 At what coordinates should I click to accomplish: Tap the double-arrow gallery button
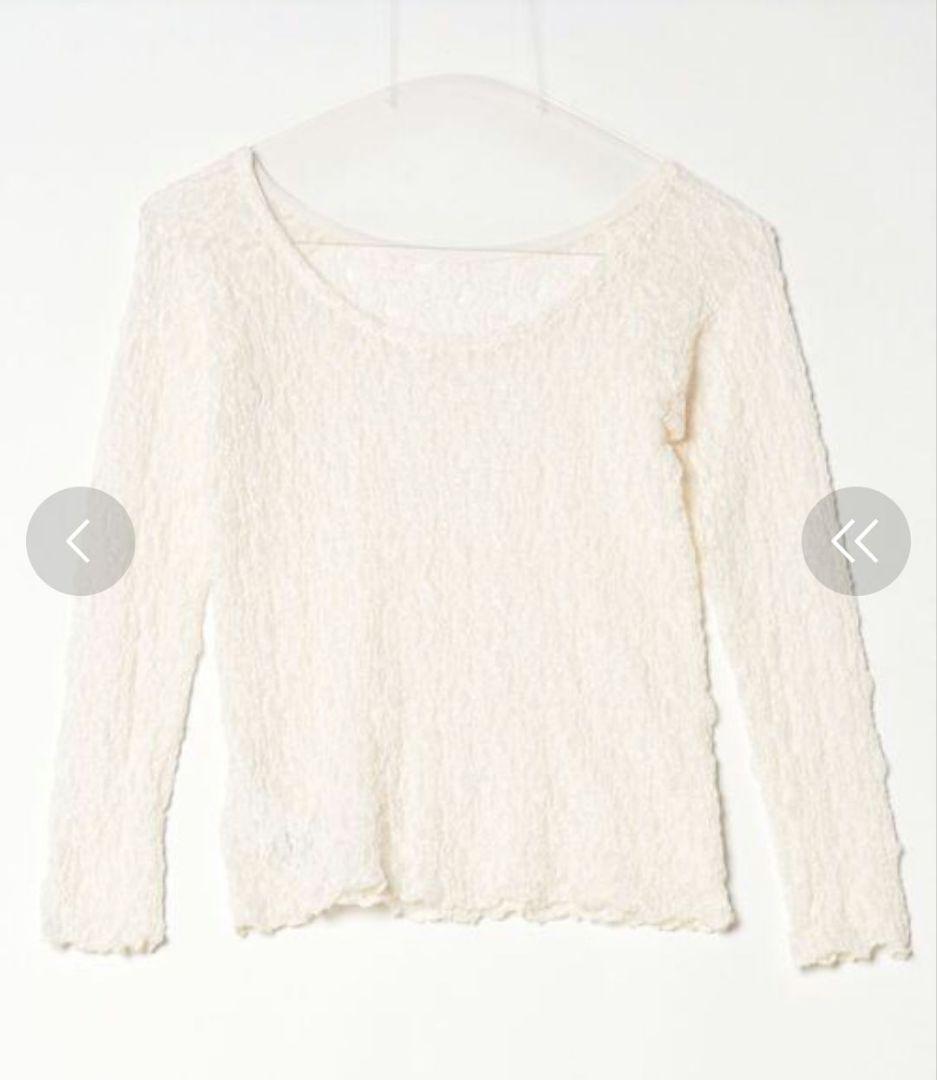pyautogui.click(x=856, y=541)
